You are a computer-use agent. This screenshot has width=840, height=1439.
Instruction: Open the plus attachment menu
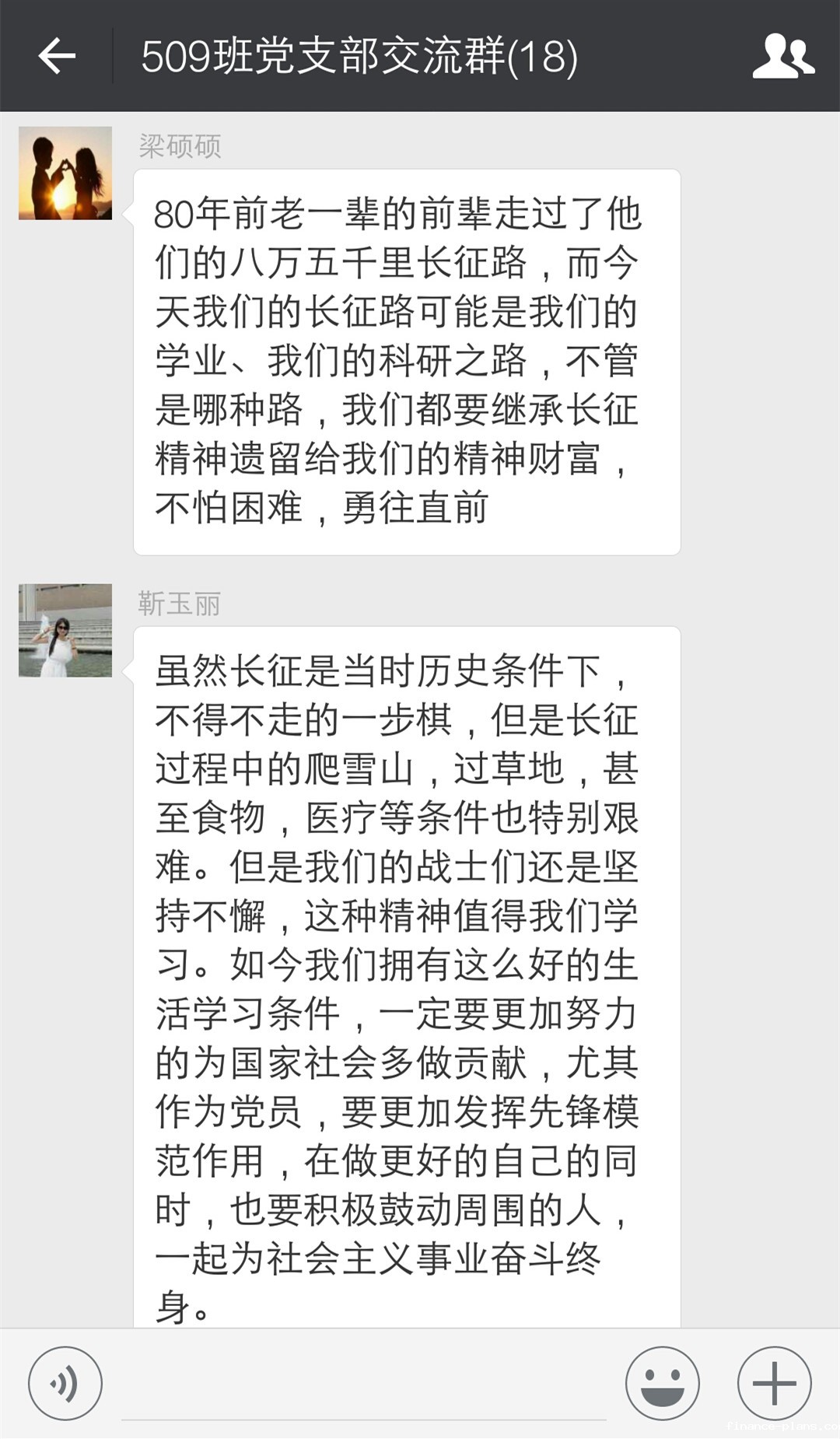click(774, 1383)
